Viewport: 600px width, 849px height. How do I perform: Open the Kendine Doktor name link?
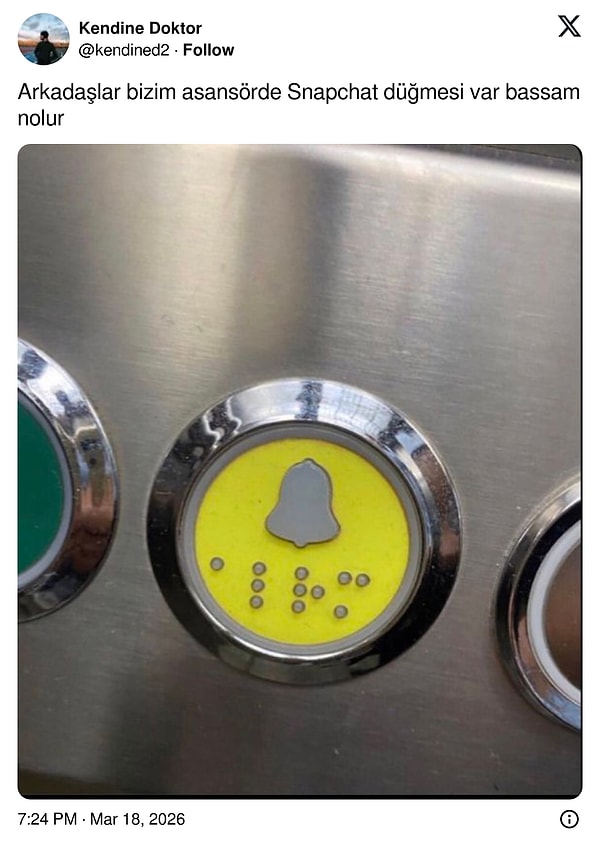pyautogui.click(x=138, y=28)
